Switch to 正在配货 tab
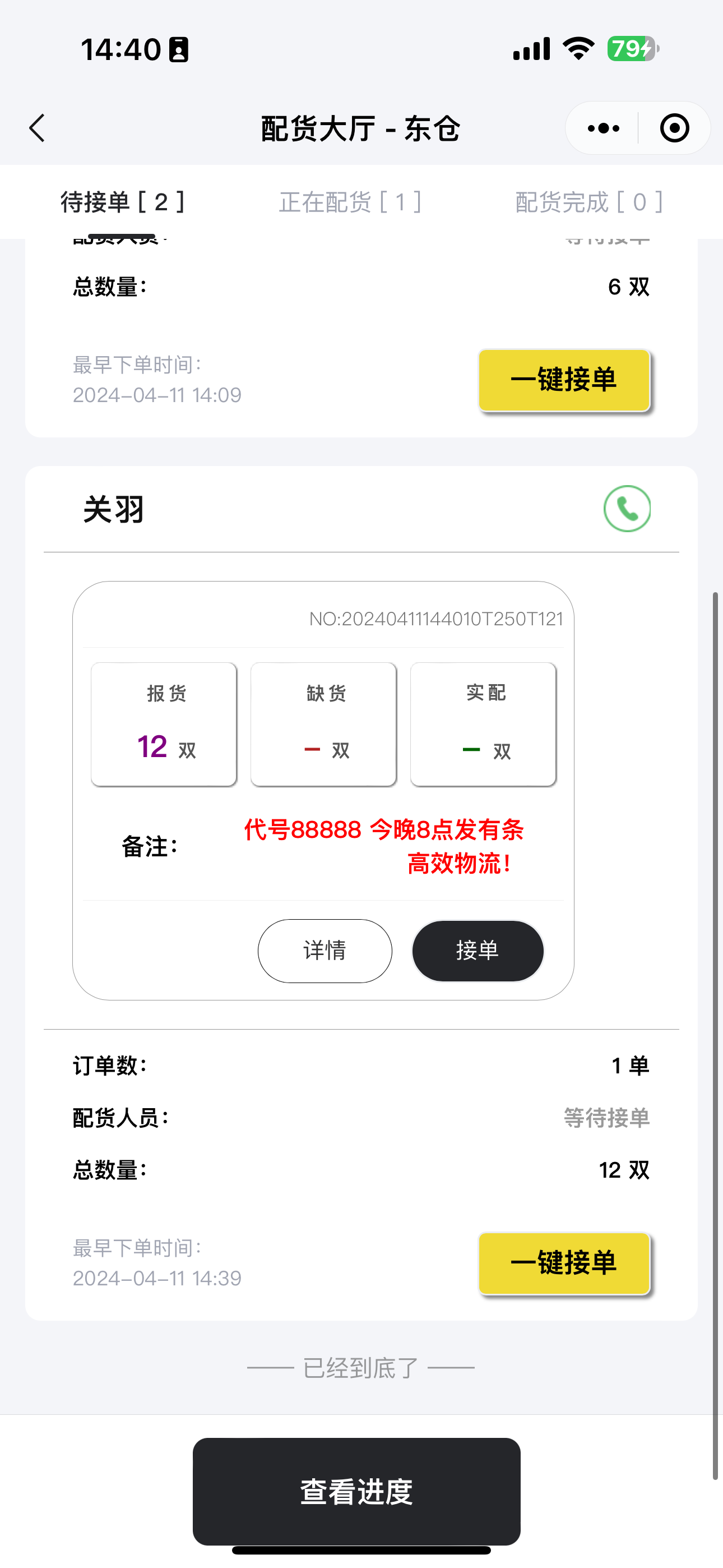 point(350,202)
